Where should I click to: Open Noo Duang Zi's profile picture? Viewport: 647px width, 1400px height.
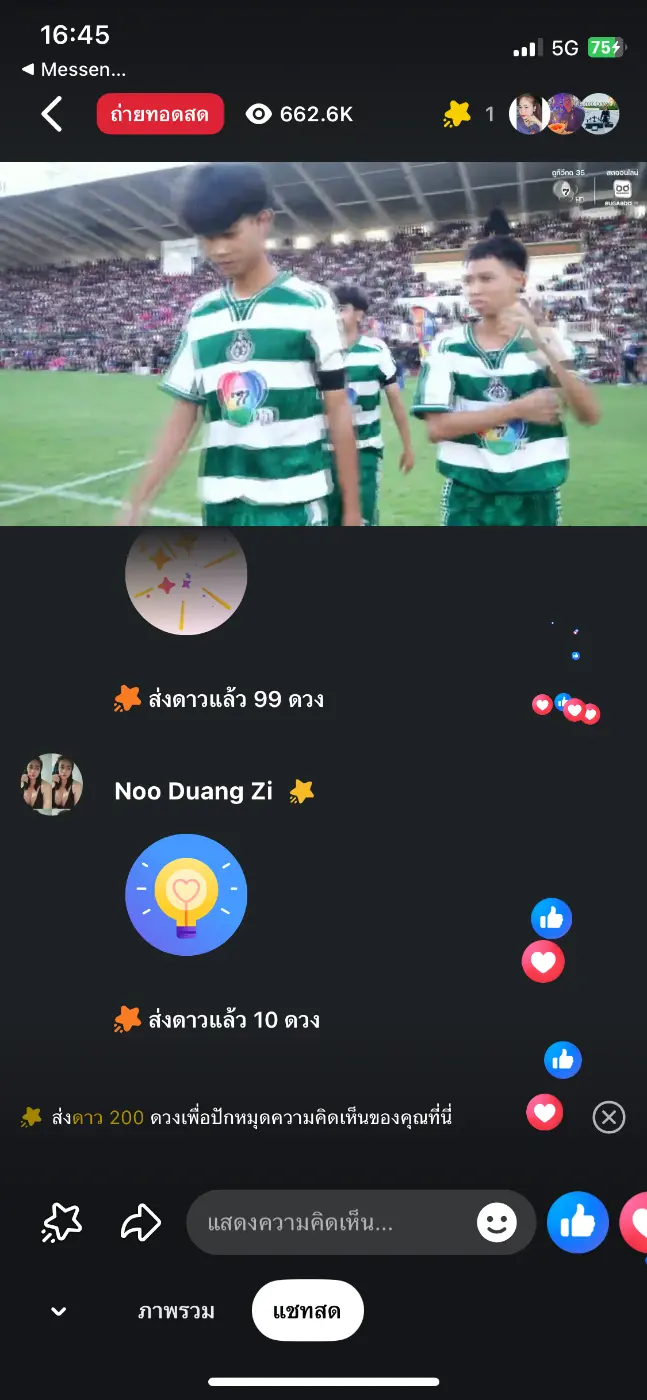tap(52, 785)
